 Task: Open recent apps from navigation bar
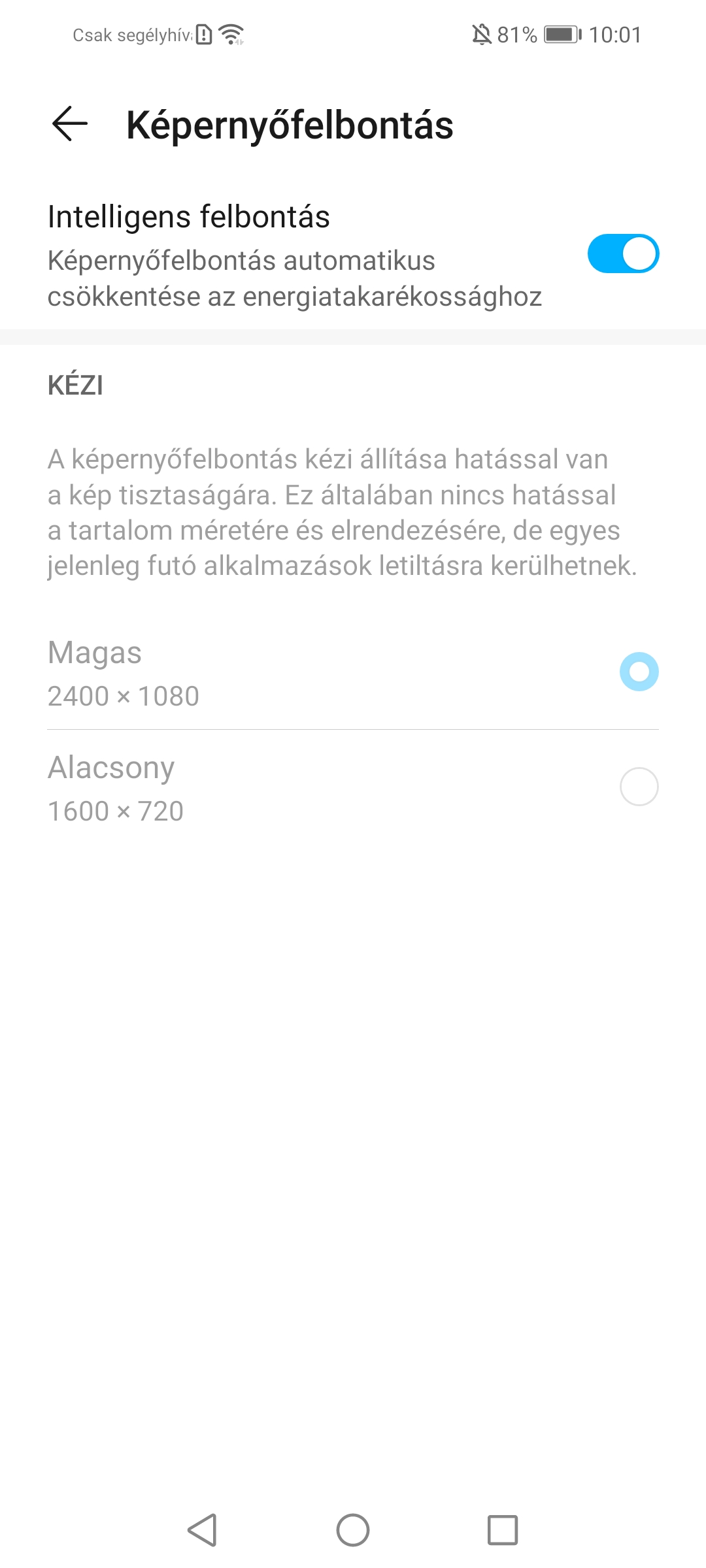tap(503, 1530)
